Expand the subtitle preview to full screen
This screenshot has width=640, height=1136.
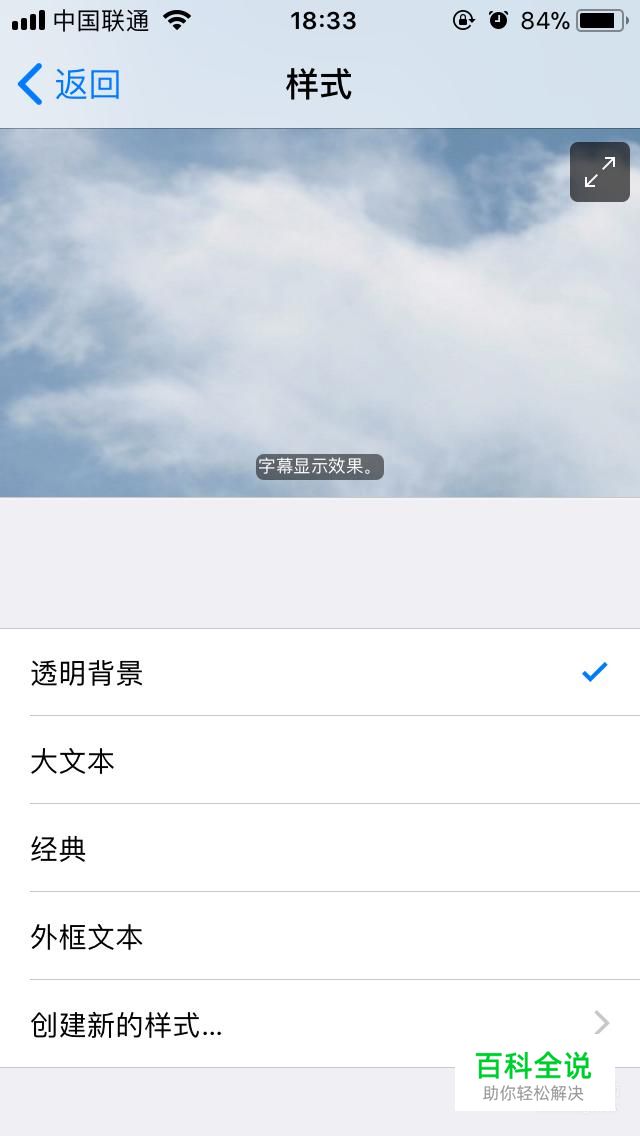coord(599,172)
